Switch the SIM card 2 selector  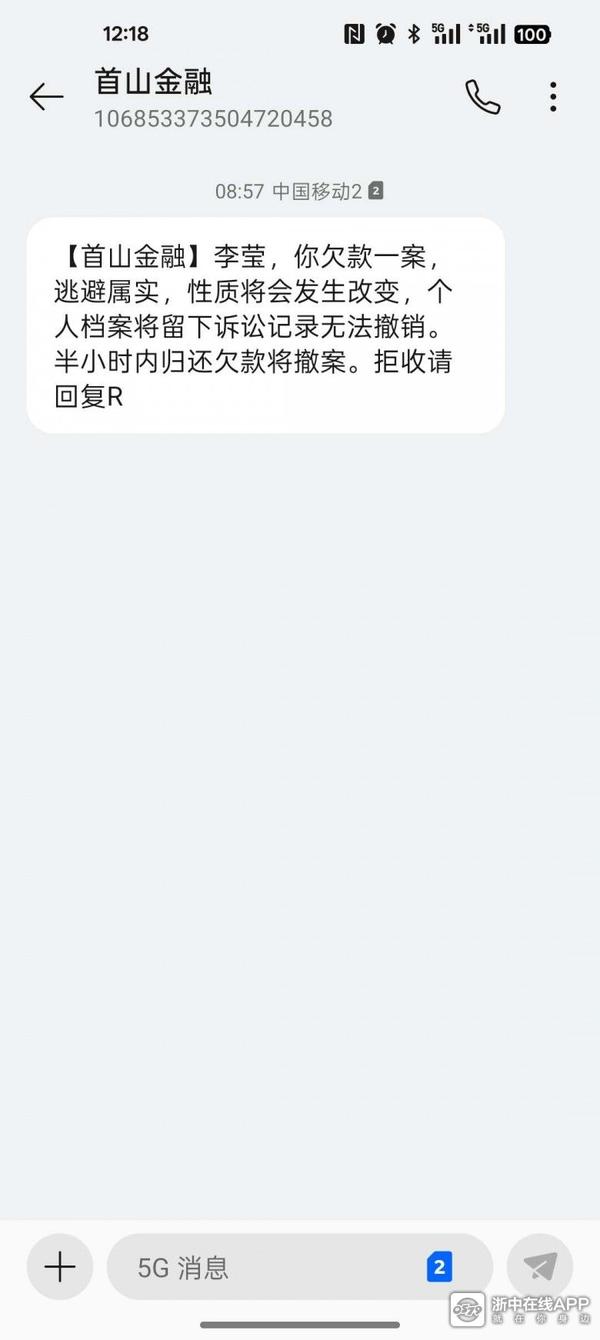pyautogui.click(x=439, y=1267)
